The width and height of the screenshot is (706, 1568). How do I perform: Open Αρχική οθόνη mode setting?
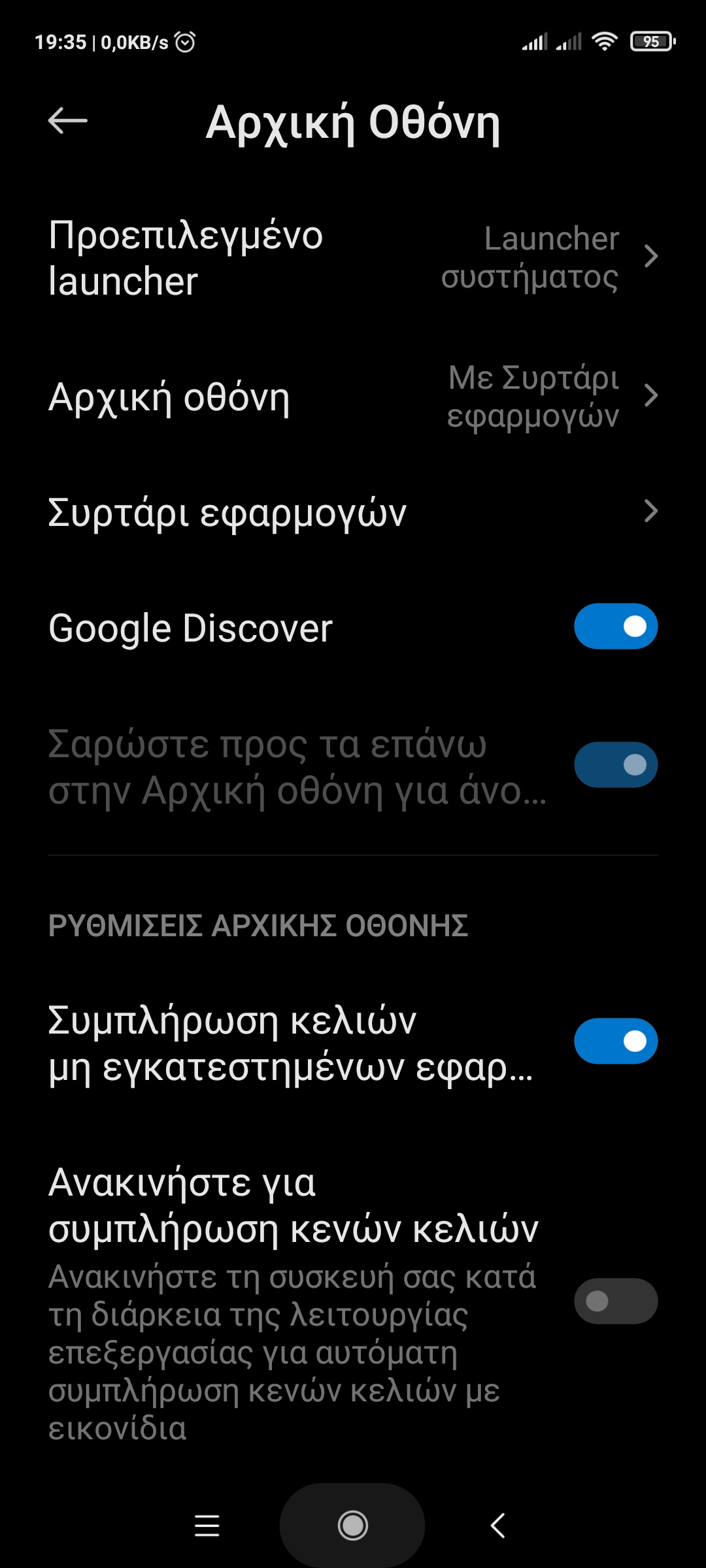tap(353, 397)
